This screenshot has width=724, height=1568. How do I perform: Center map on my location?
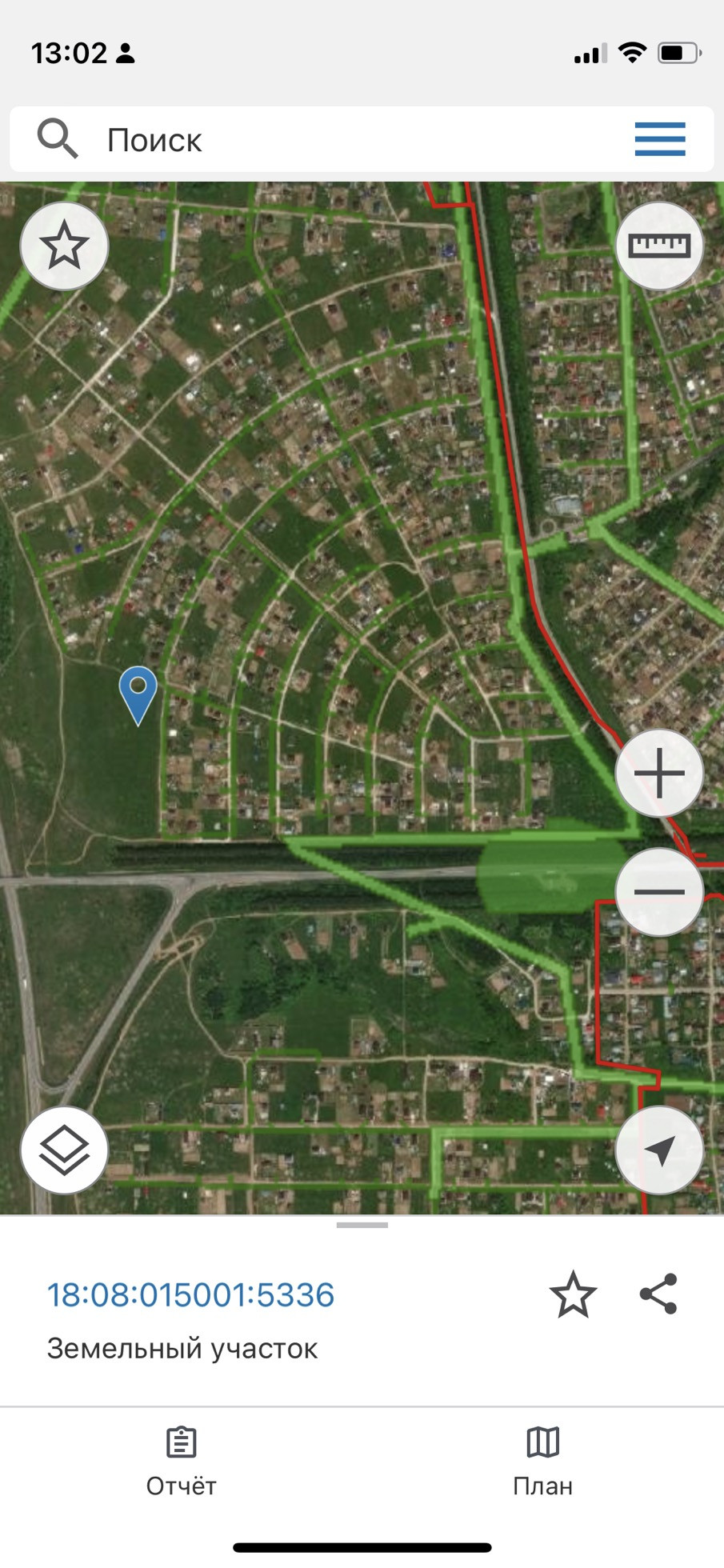point(659,1150)
